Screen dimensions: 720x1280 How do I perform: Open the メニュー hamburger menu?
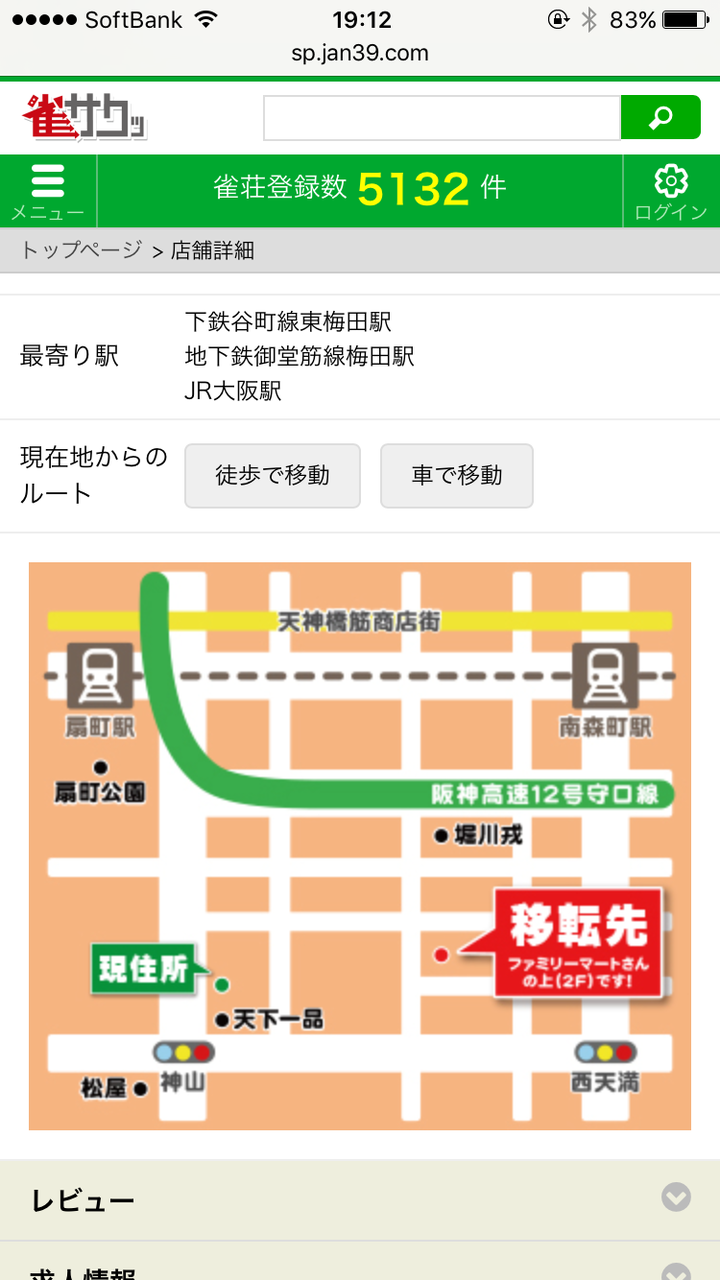click(48, 190)
